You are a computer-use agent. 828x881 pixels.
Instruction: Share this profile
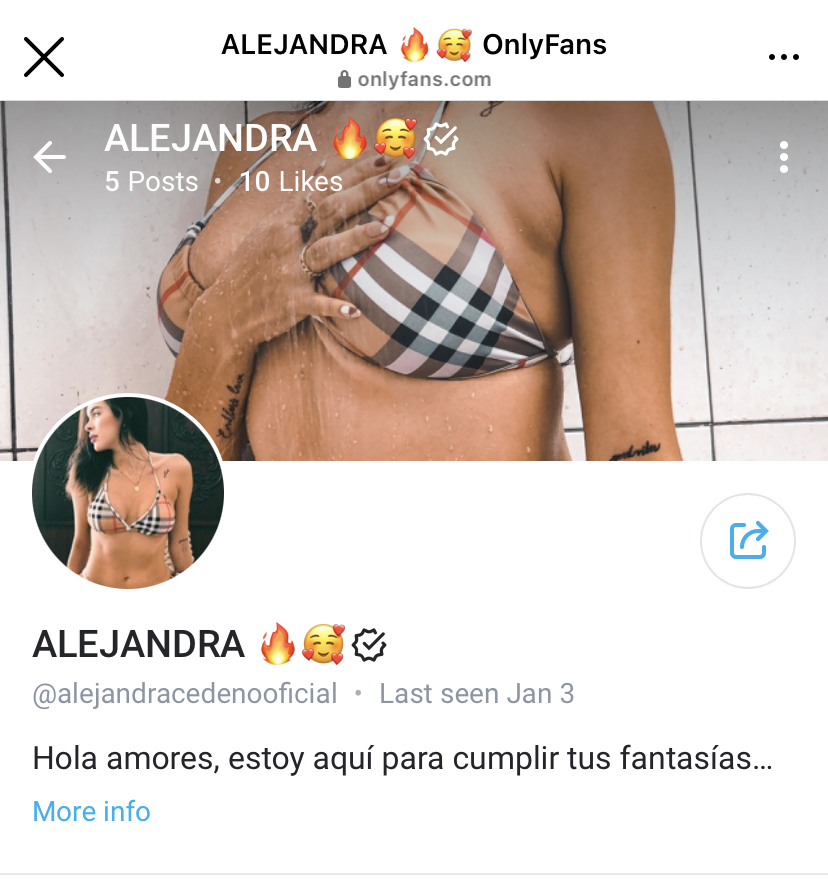point(748,540)
